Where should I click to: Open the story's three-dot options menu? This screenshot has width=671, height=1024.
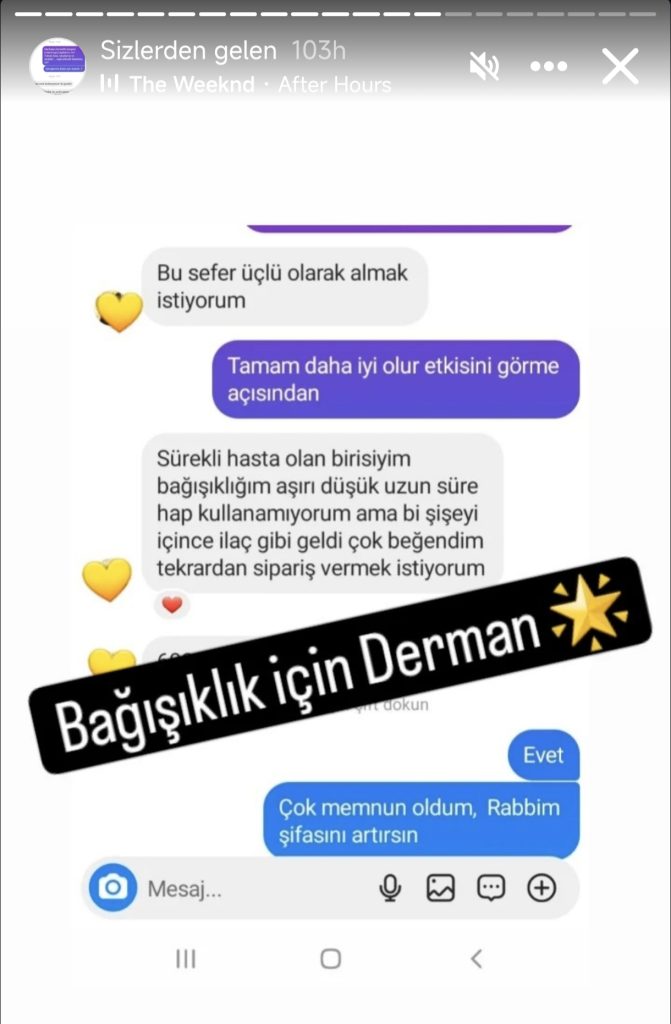coord(548,67)
